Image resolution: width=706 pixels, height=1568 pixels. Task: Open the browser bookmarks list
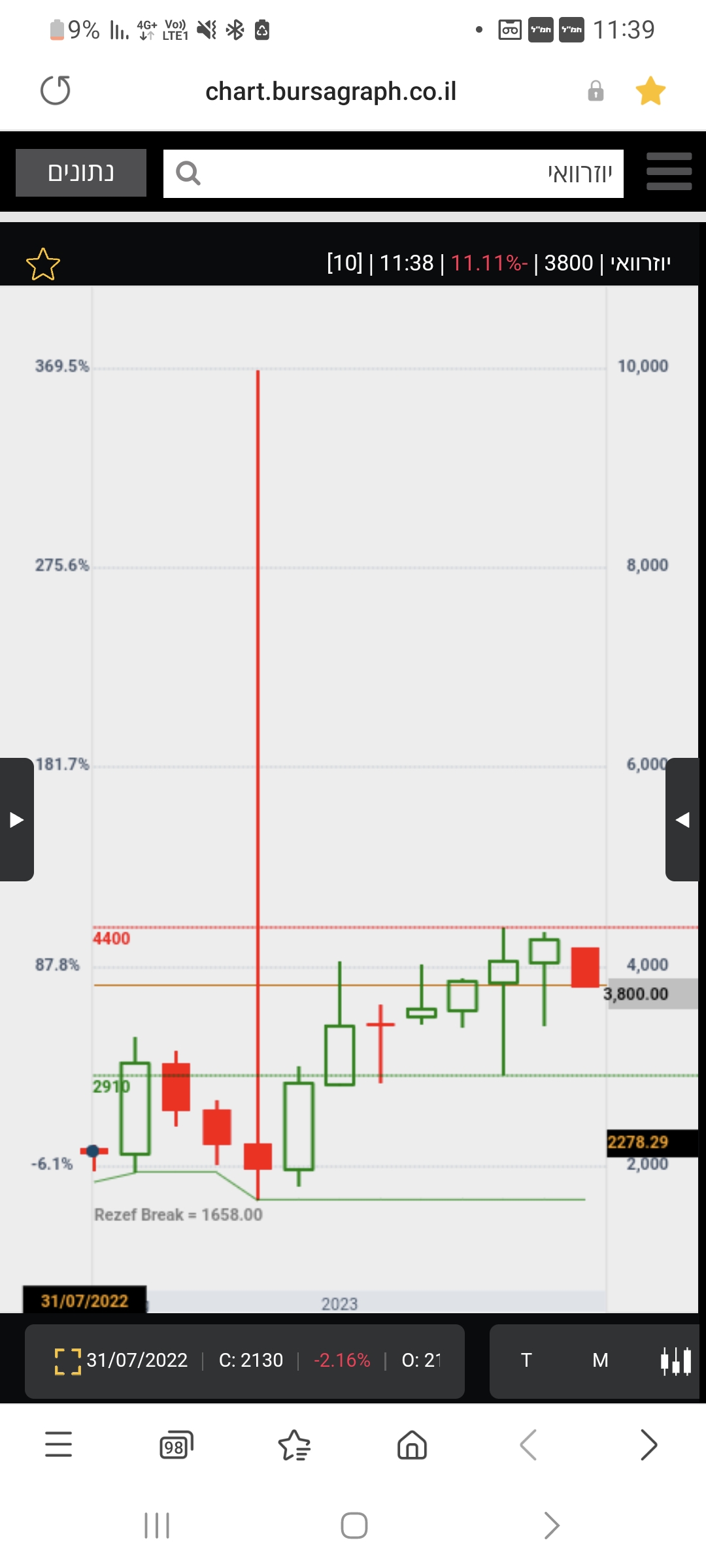click(x=294, y=1445)
